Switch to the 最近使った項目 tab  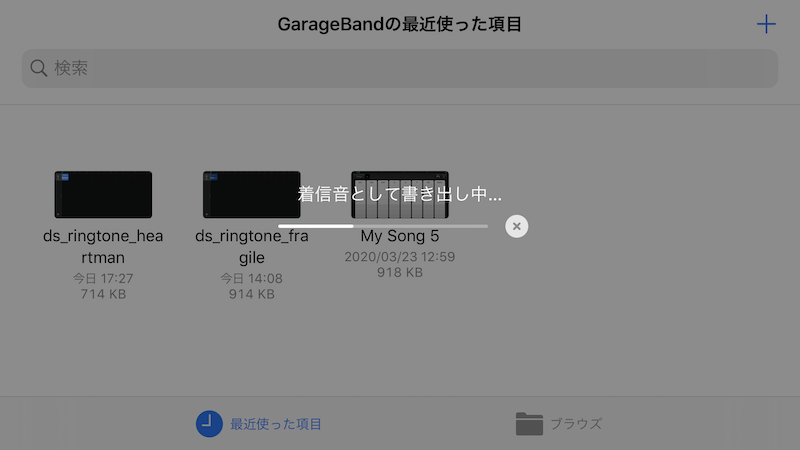259,423
